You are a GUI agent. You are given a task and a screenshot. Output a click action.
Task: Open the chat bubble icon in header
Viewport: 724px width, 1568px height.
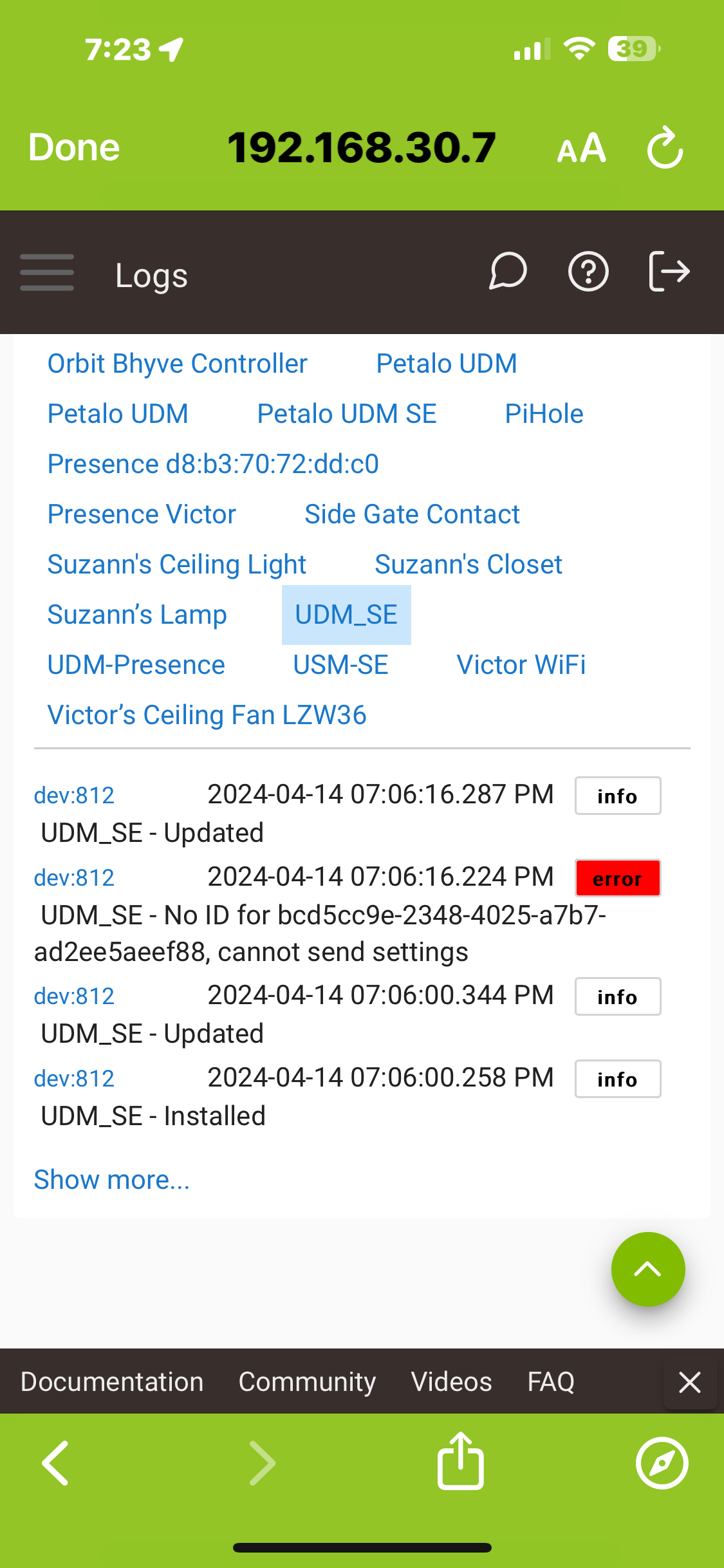pos(508,272)
